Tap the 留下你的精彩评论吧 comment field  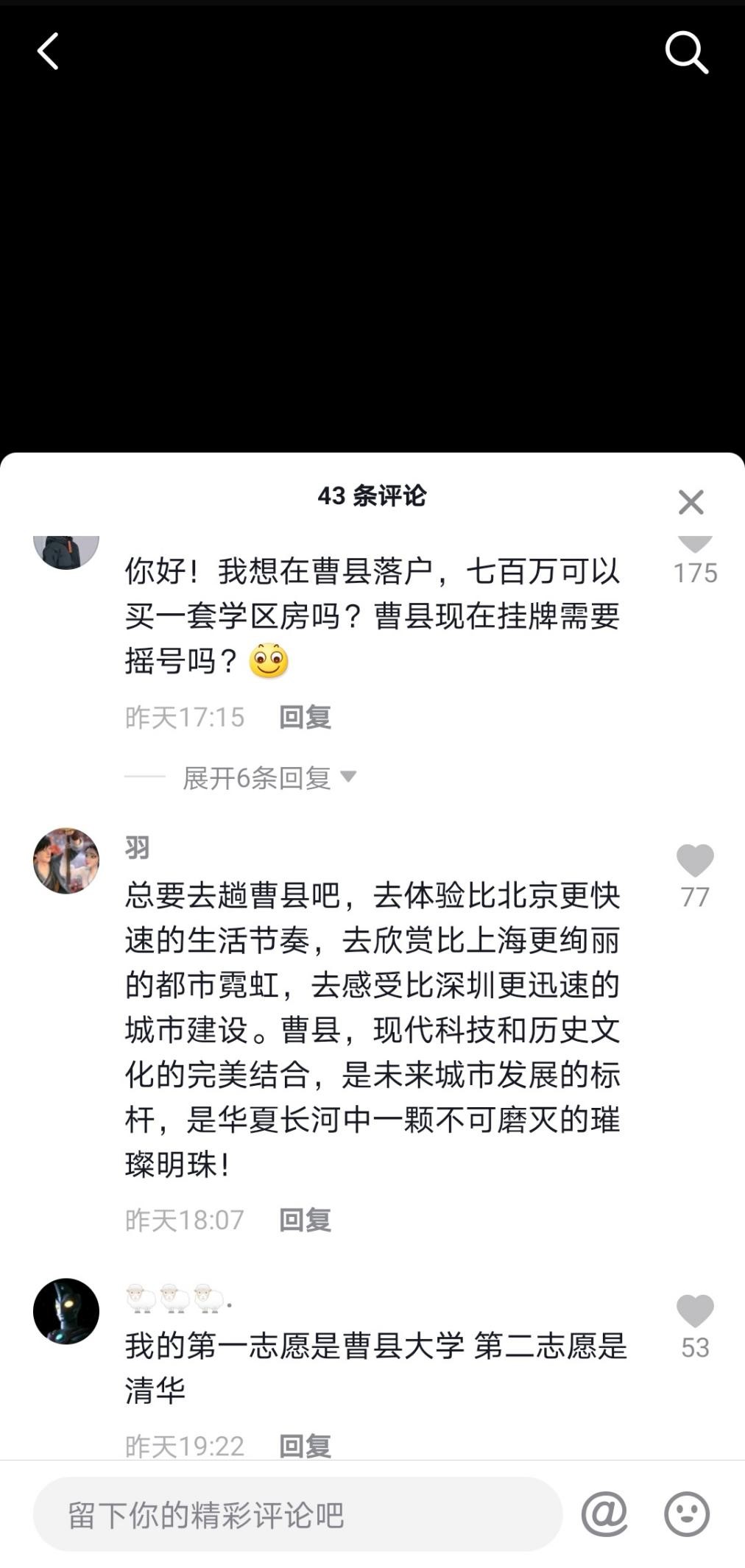pyautogui.click(x=297, y=1514)
